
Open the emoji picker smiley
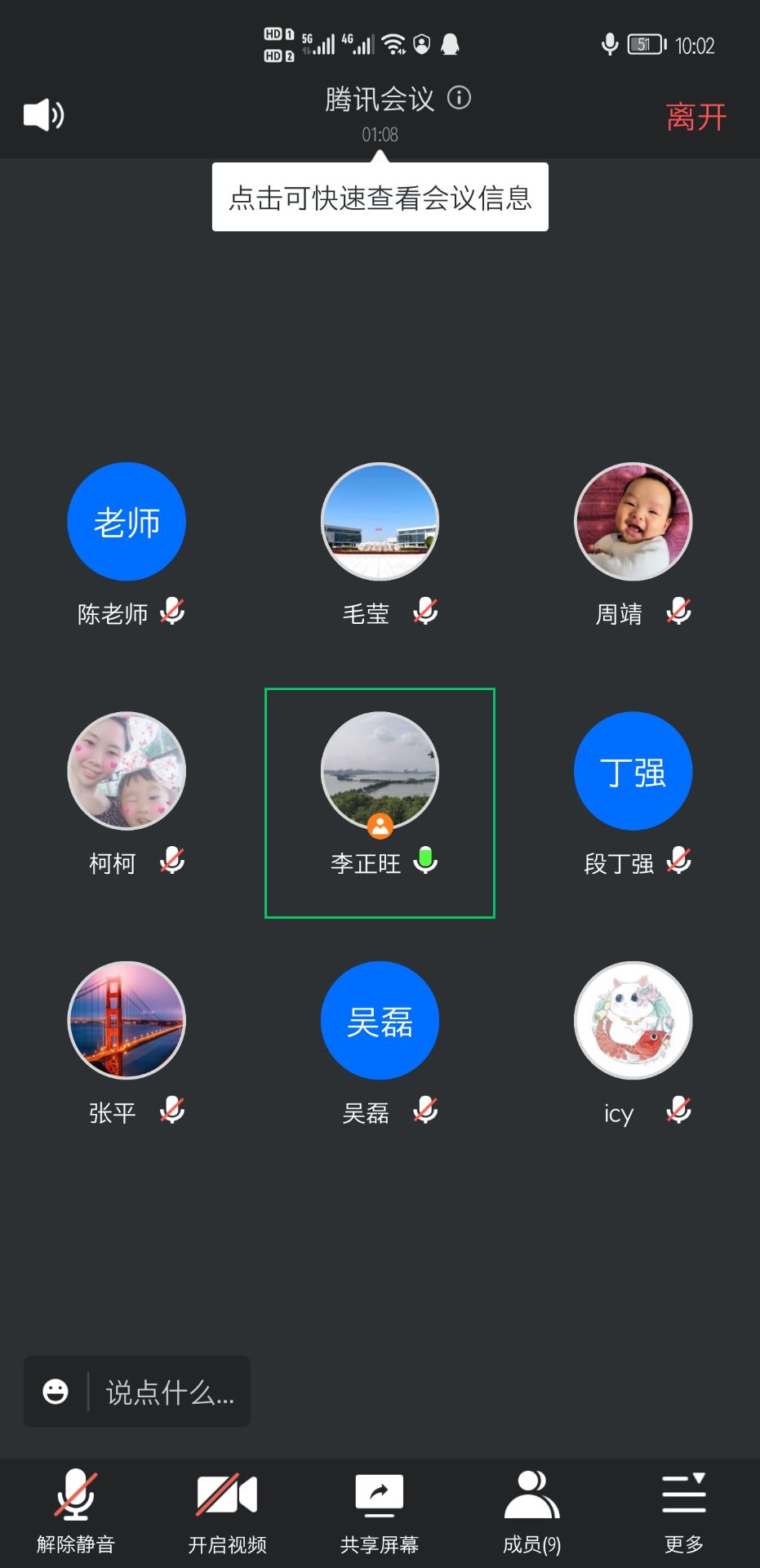[56, 1392]
